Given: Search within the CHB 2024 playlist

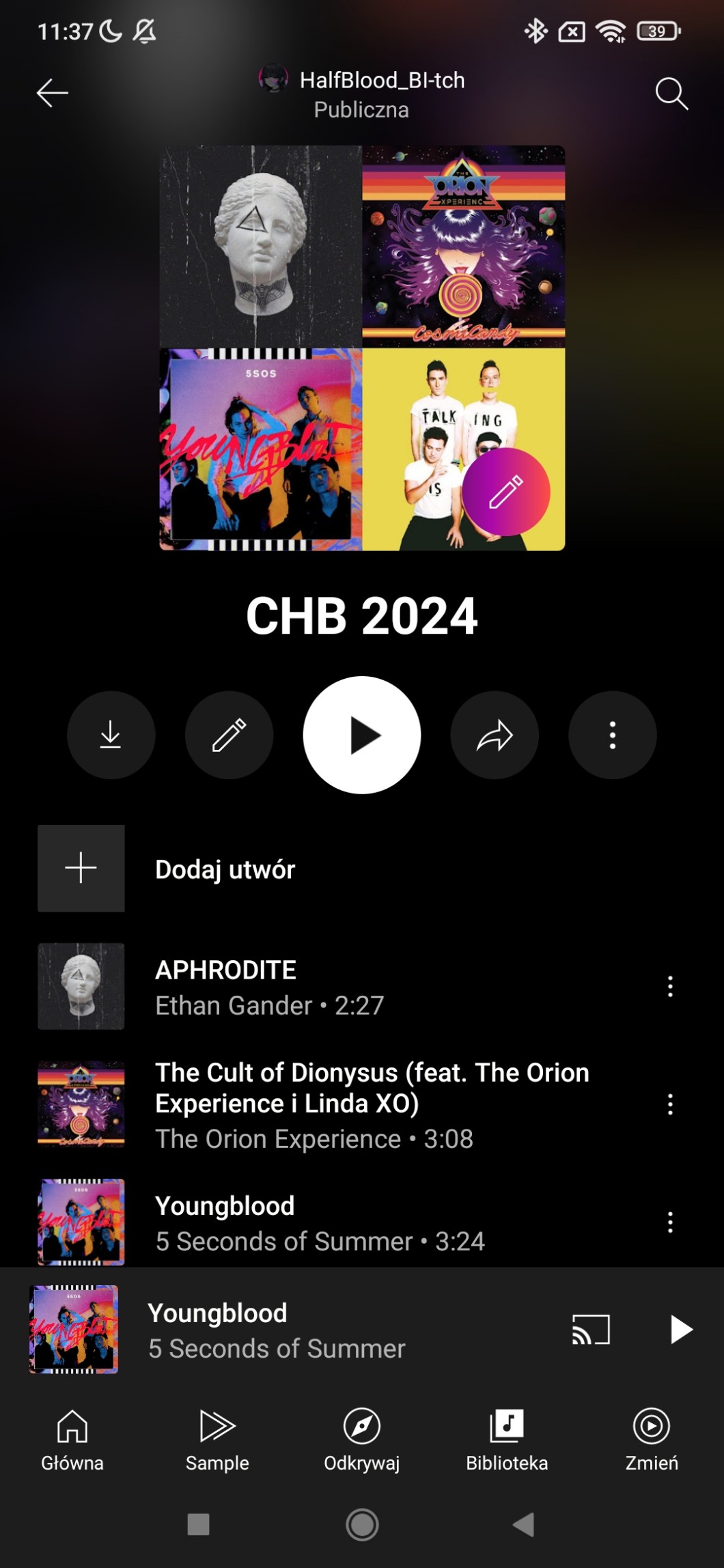Looking at the screenshot, I should (671, 93).
